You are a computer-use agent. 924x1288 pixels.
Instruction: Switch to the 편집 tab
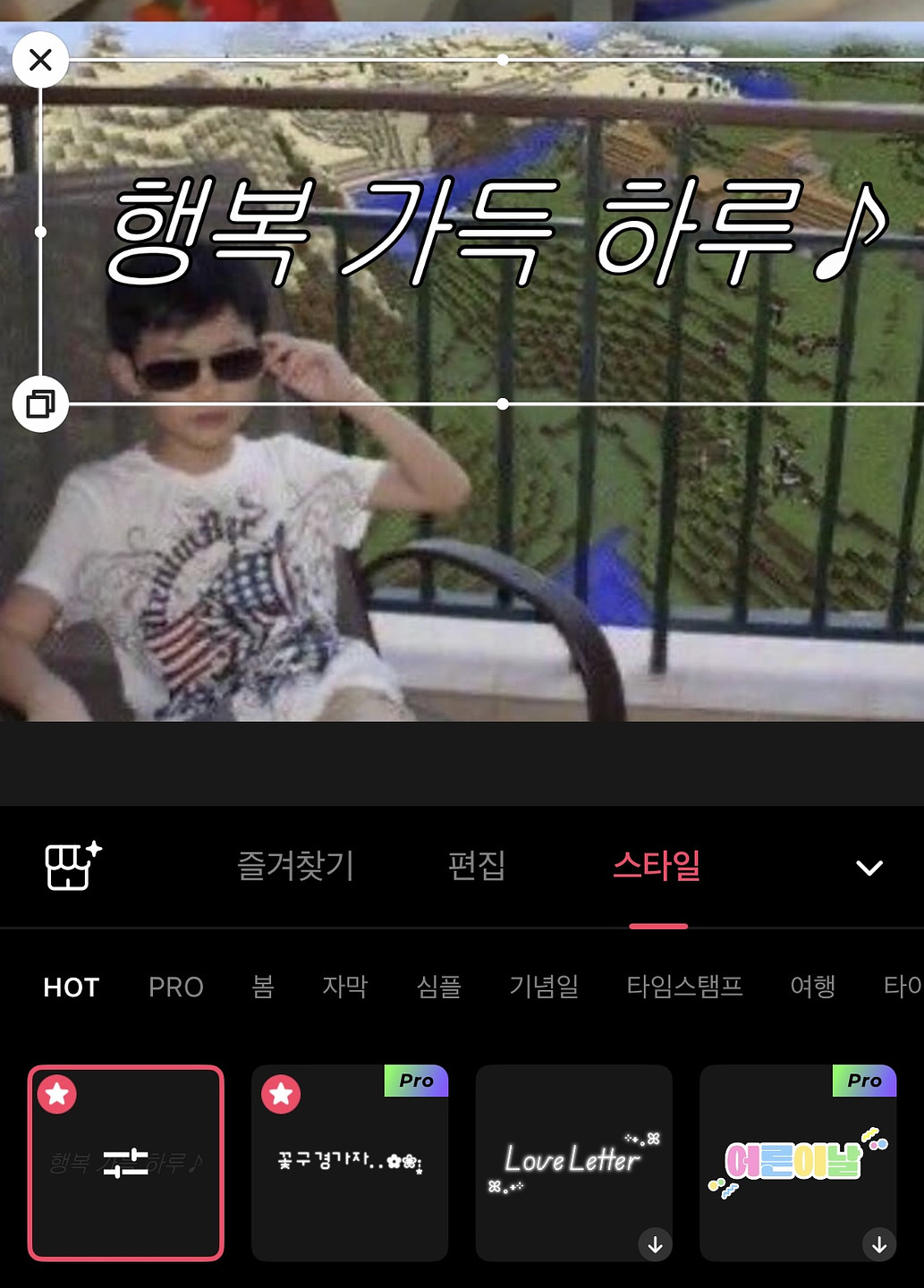477,866
